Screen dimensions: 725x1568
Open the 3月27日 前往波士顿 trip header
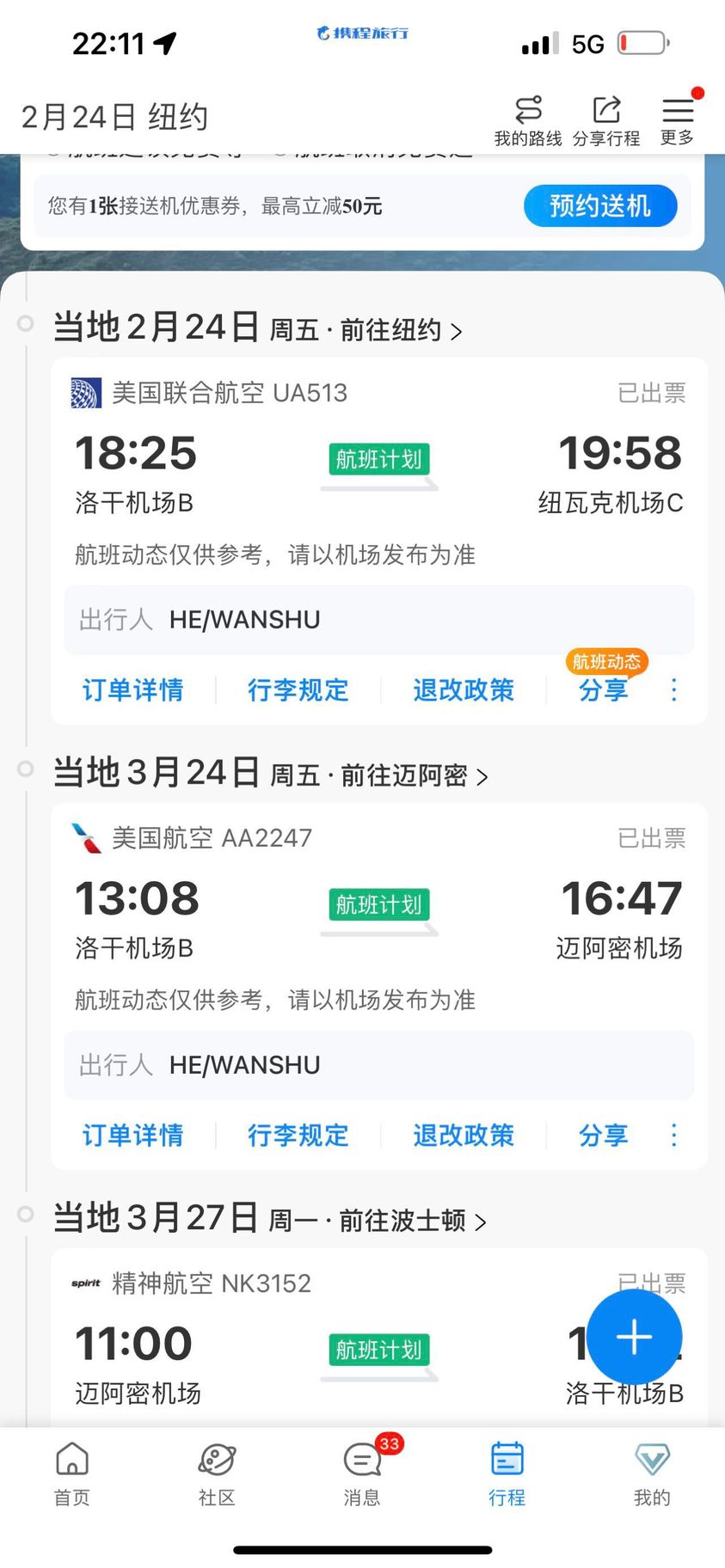270,1219
